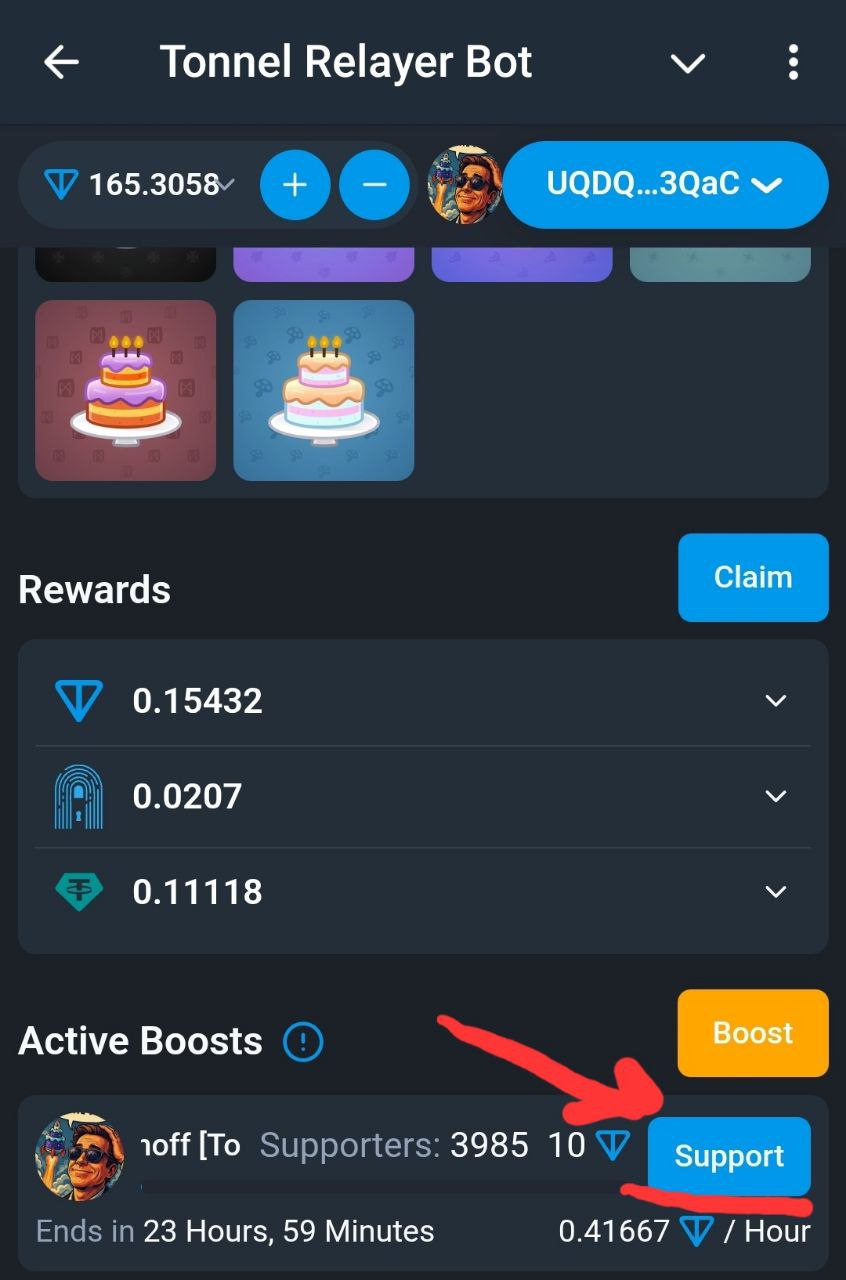Go back from Tonnel Relayer Bot
The image size is (846, 1280).
coord(62,63)
